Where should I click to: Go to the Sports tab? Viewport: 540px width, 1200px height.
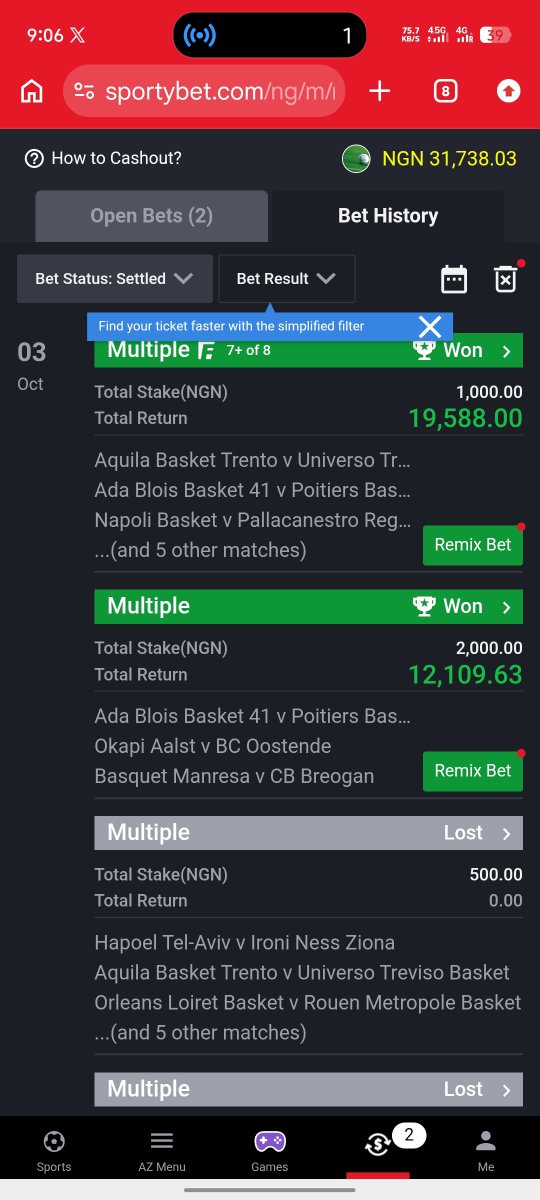54,1150
